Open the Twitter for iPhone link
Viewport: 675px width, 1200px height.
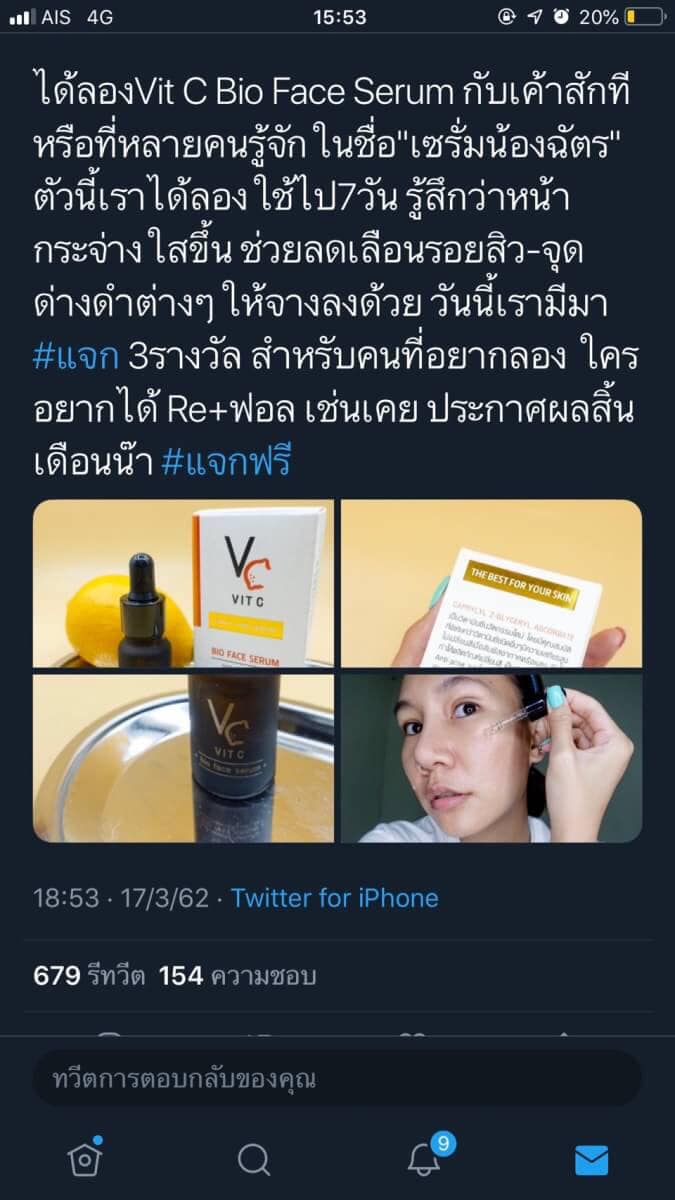(334, 897)
